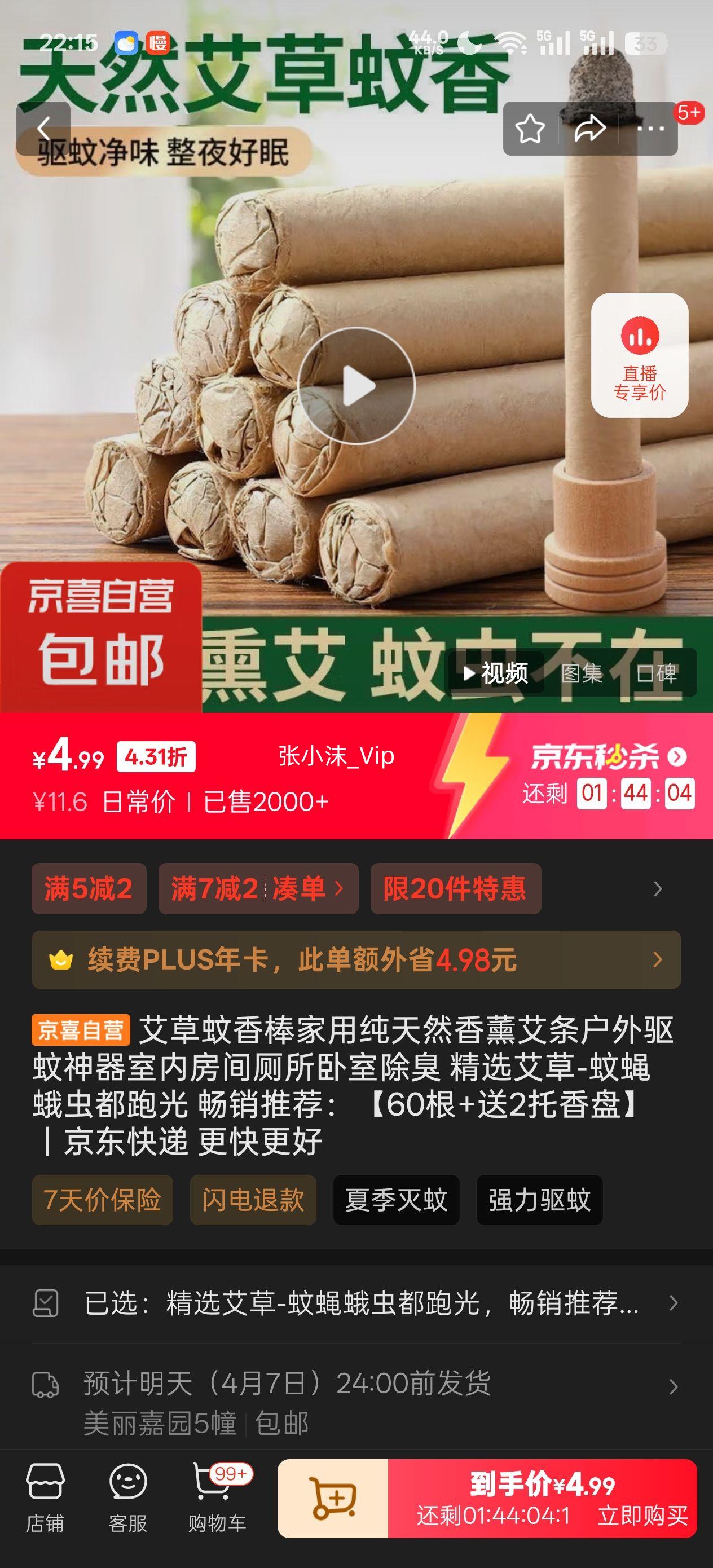Viewport: 713px width, 1568px height.
Task: Play the product video
Action: click(356, 385)
